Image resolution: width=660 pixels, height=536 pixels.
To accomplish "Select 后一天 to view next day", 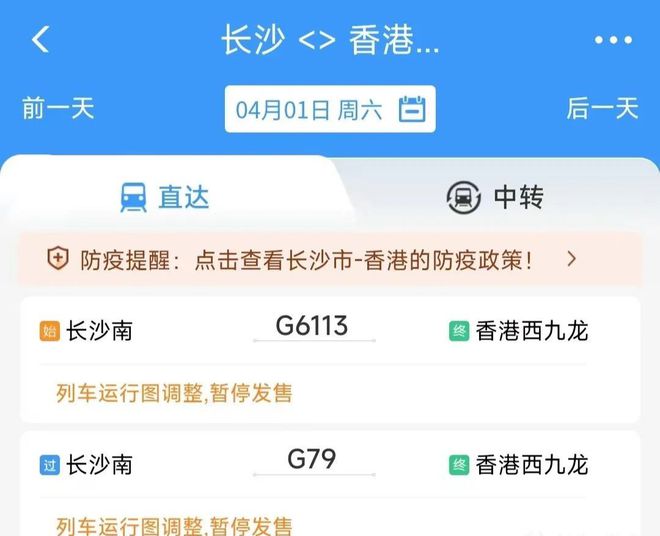I will coord(602,108).
